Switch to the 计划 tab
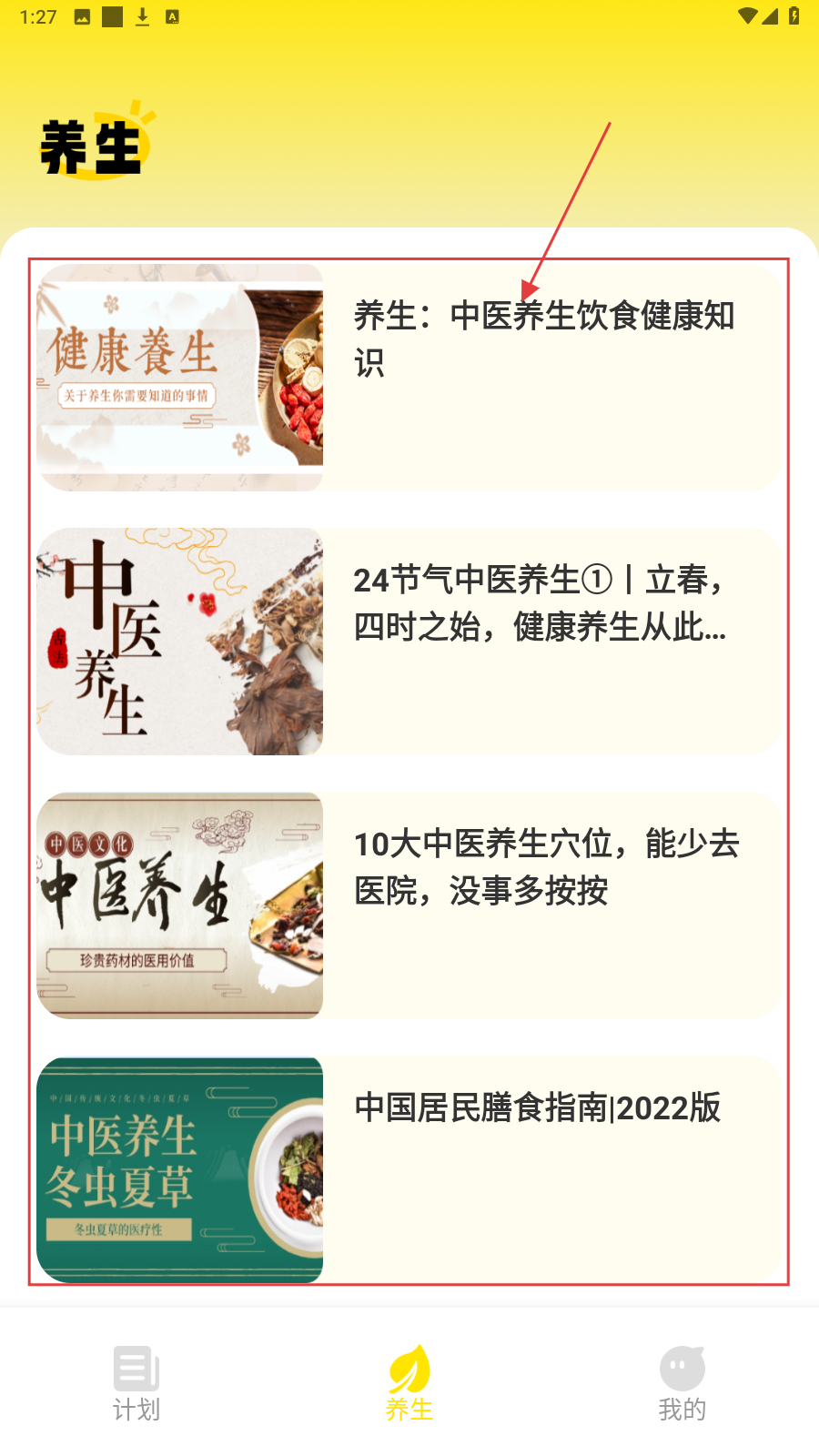This screenshot has height=1456, width=819. coord(136,1383)
